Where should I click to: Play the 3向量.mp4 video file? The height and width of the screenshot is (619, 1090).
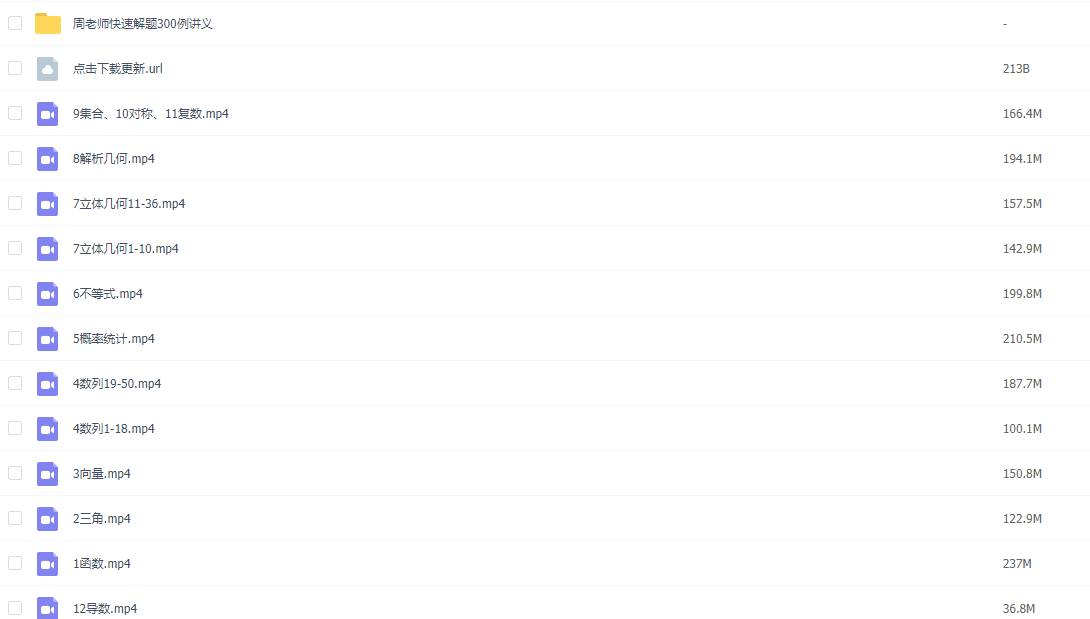coord(101,474)
